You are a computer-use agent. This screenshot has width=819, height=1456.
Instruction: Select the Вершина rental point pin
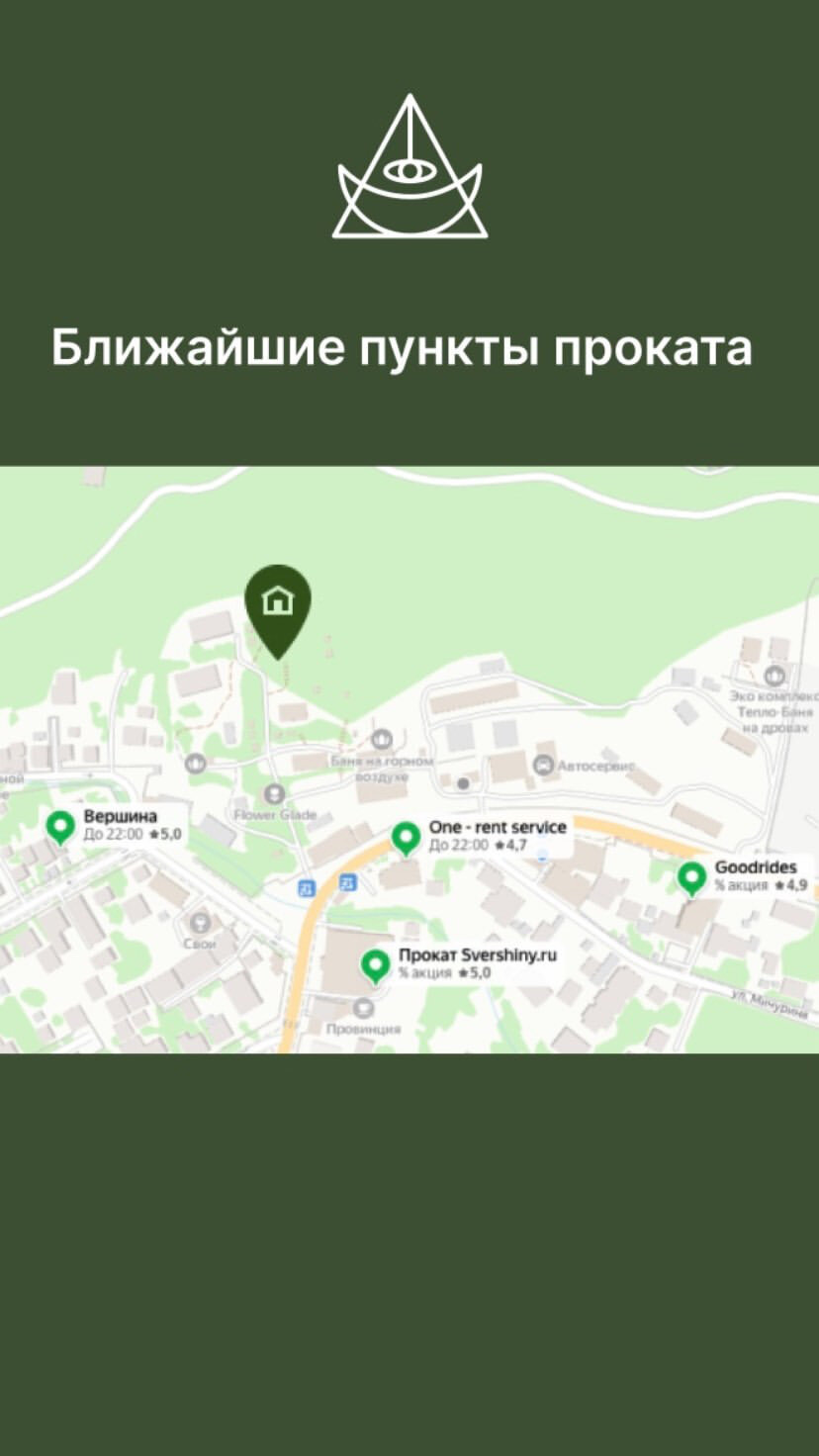pyautogui.click(x=62, y=823)
